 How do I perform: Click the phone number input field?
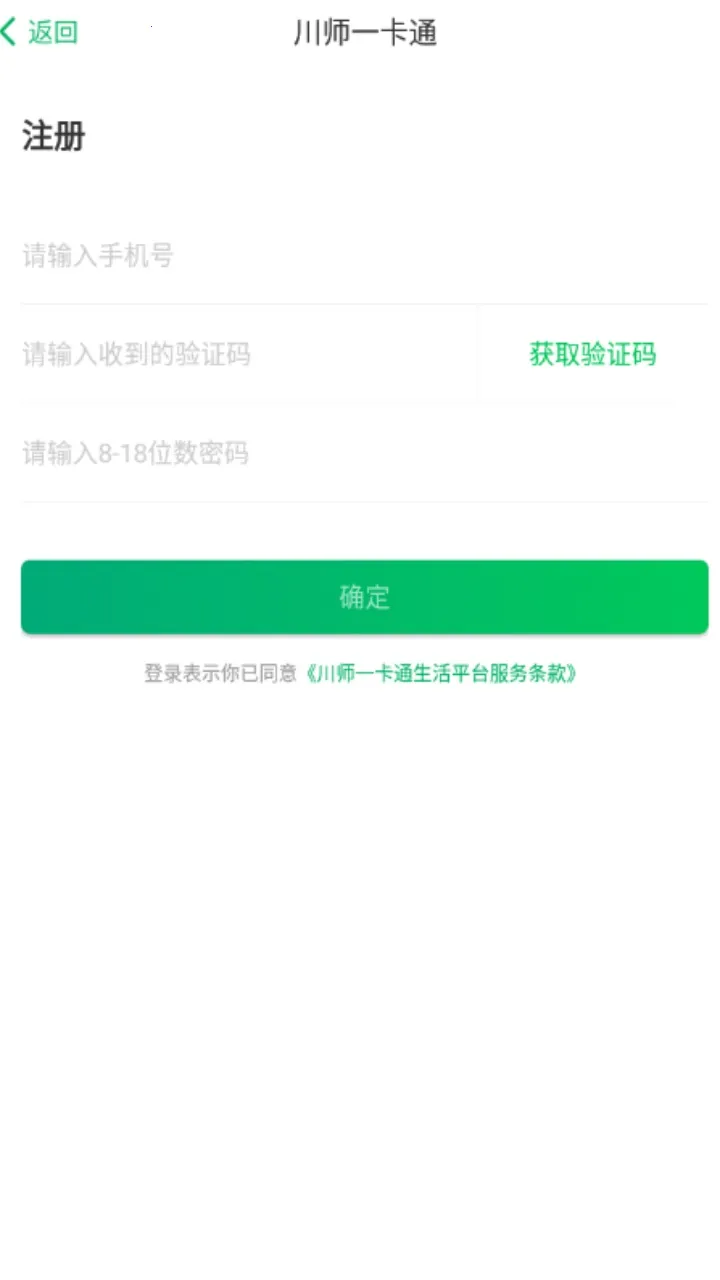tap(250, 256)
